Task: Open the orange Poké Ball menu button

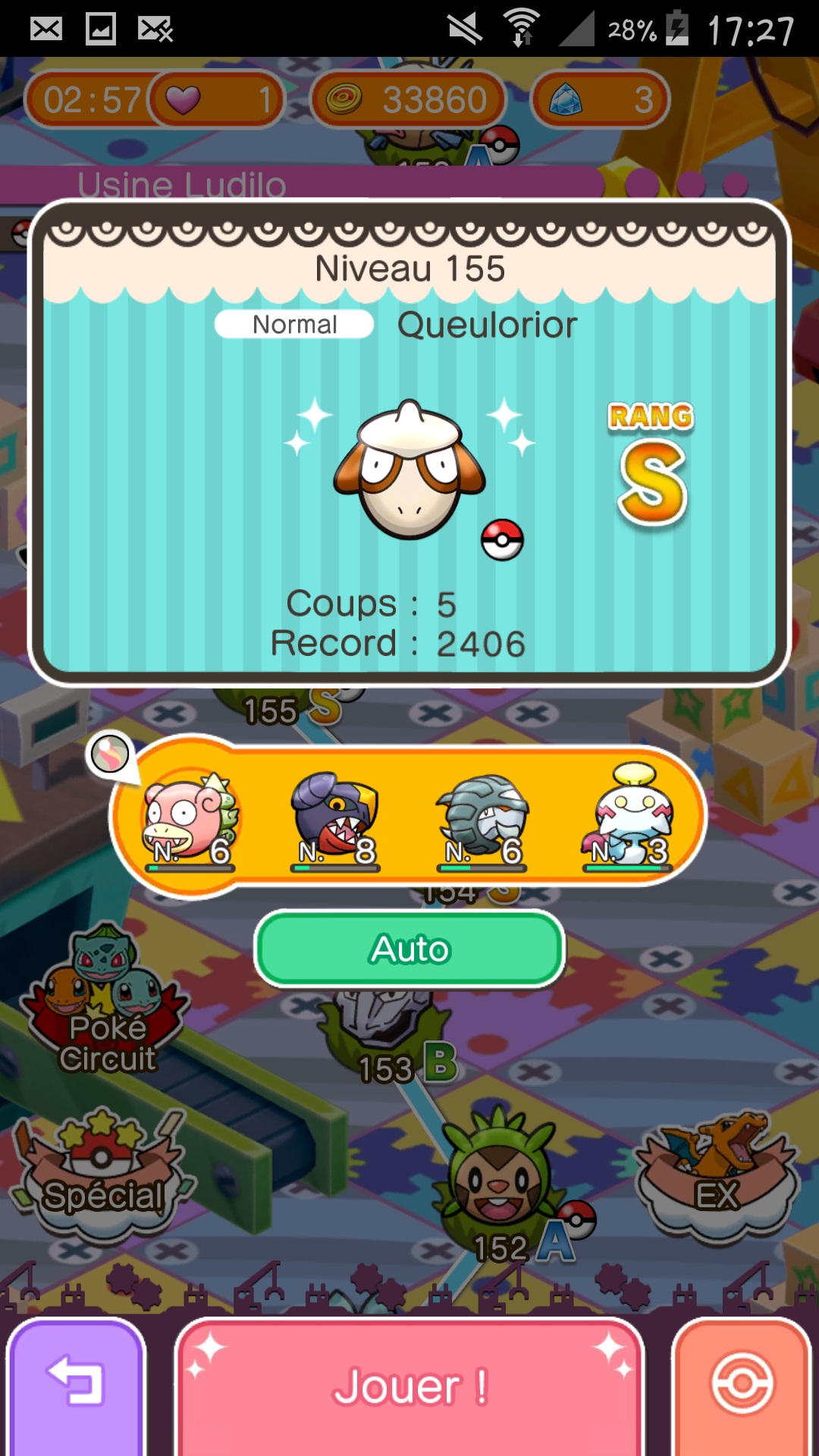Action: pyautogui.click(x=742, y=1386)
